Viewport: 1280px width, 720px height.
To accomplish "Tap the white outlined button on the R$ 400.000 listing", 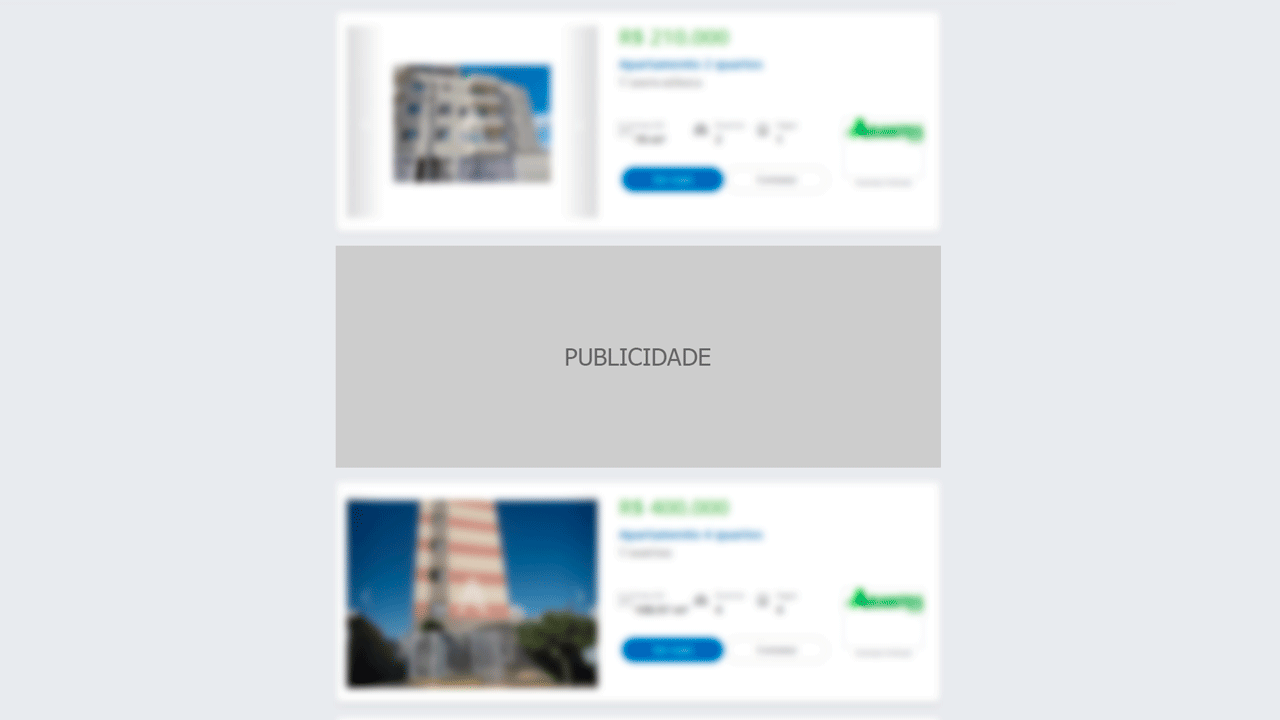I will click(777, 650).
